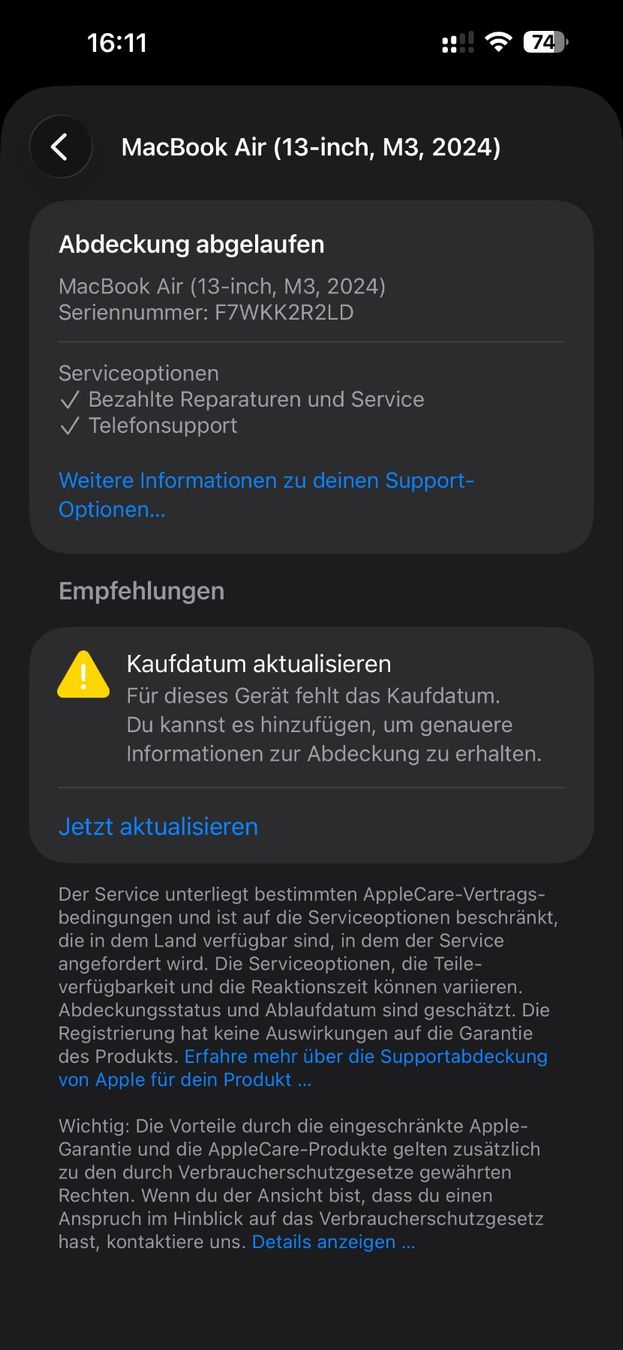Open the Details anzeigen link

click(x=333, y=1242)
